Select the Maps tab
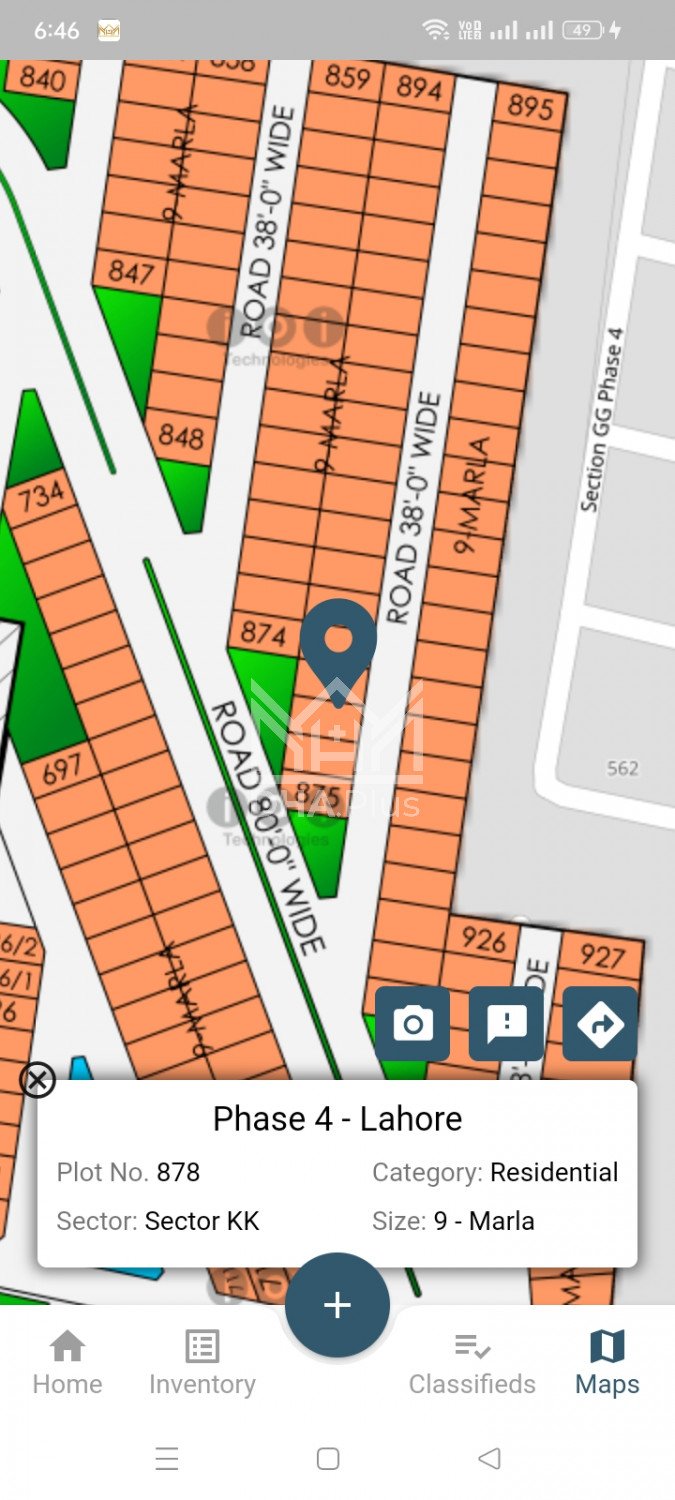 coord(607,1362)
